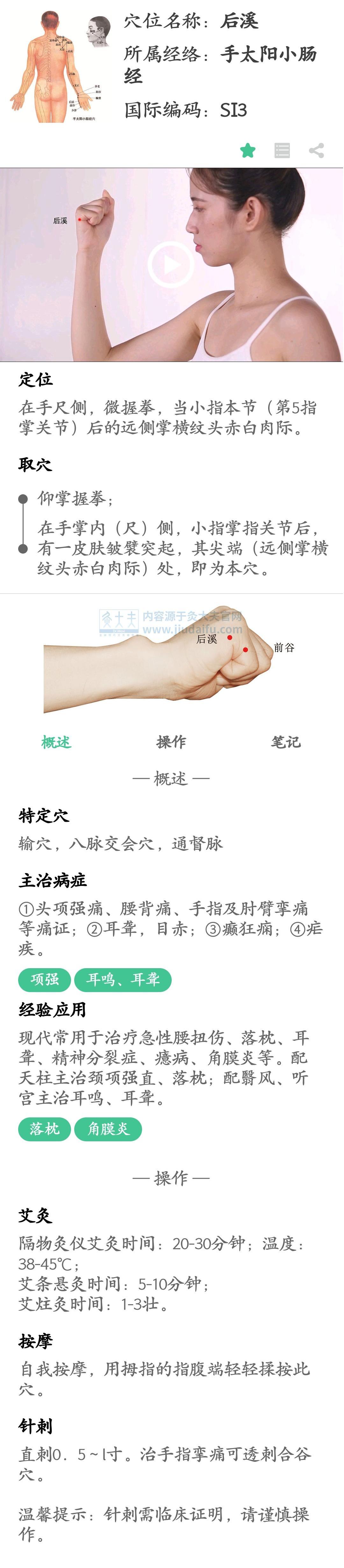Image resolution: width=344 pixels, height=1568 pixels.
Task: Open the list menu icon
Action: pos(282,150)
